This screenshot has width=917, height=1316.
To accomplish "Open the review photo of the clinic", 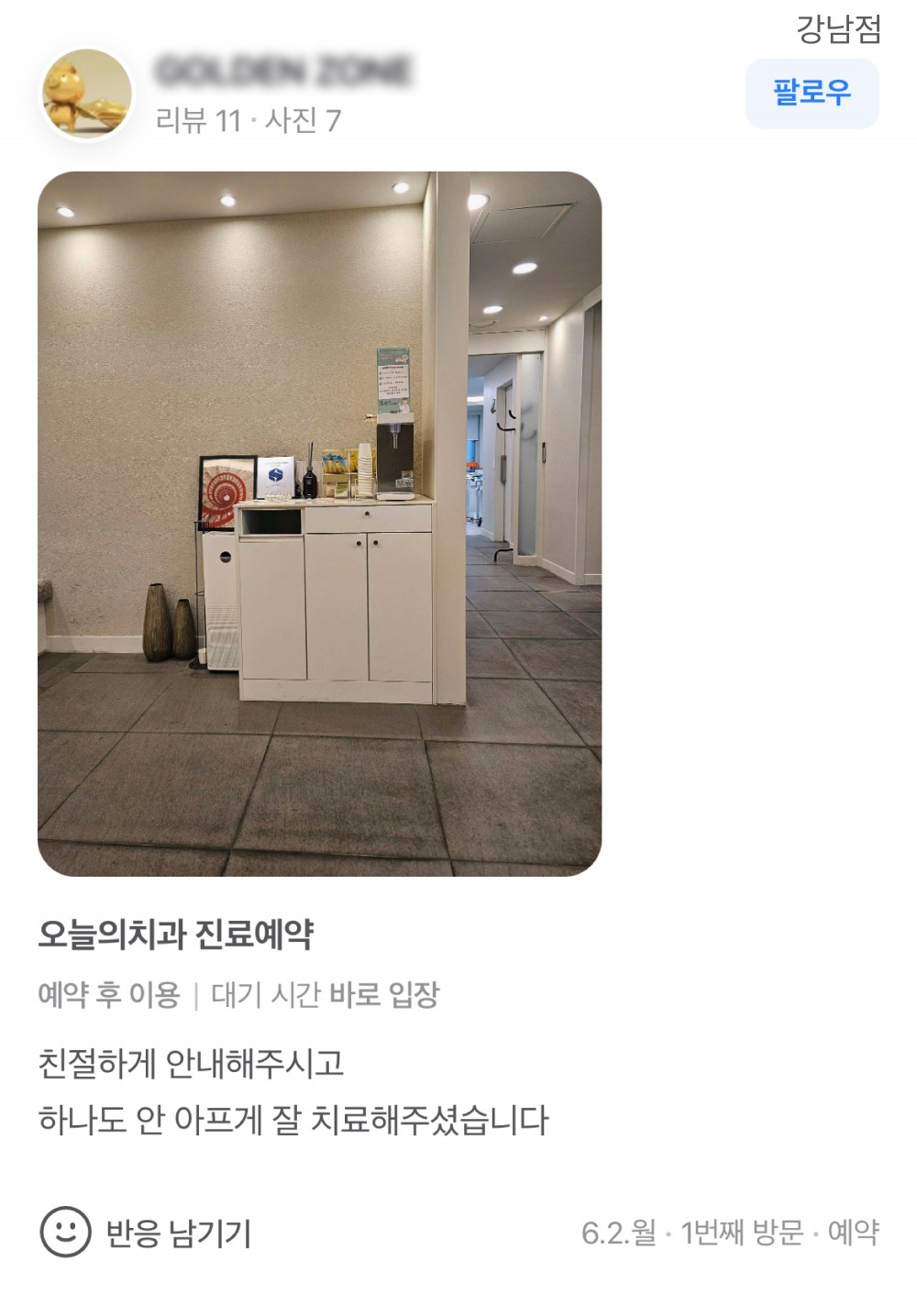I will click(319, 523).
